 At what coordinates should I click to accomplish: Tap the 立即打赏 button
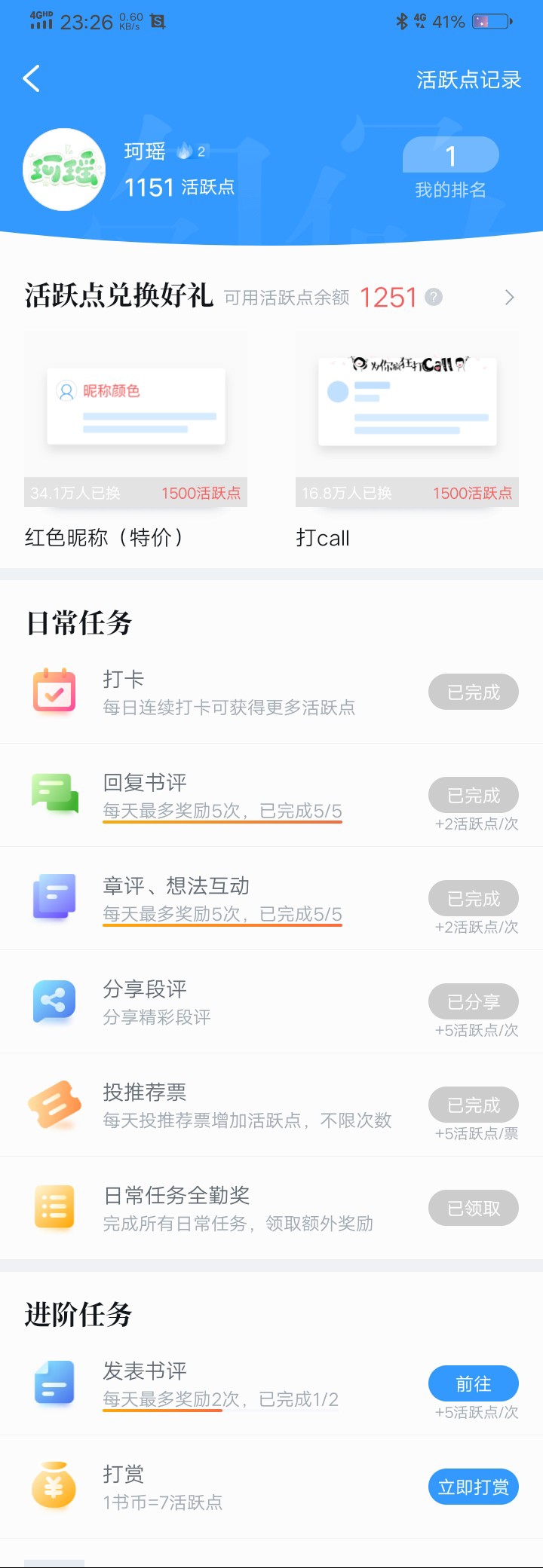click(473, 1487)
